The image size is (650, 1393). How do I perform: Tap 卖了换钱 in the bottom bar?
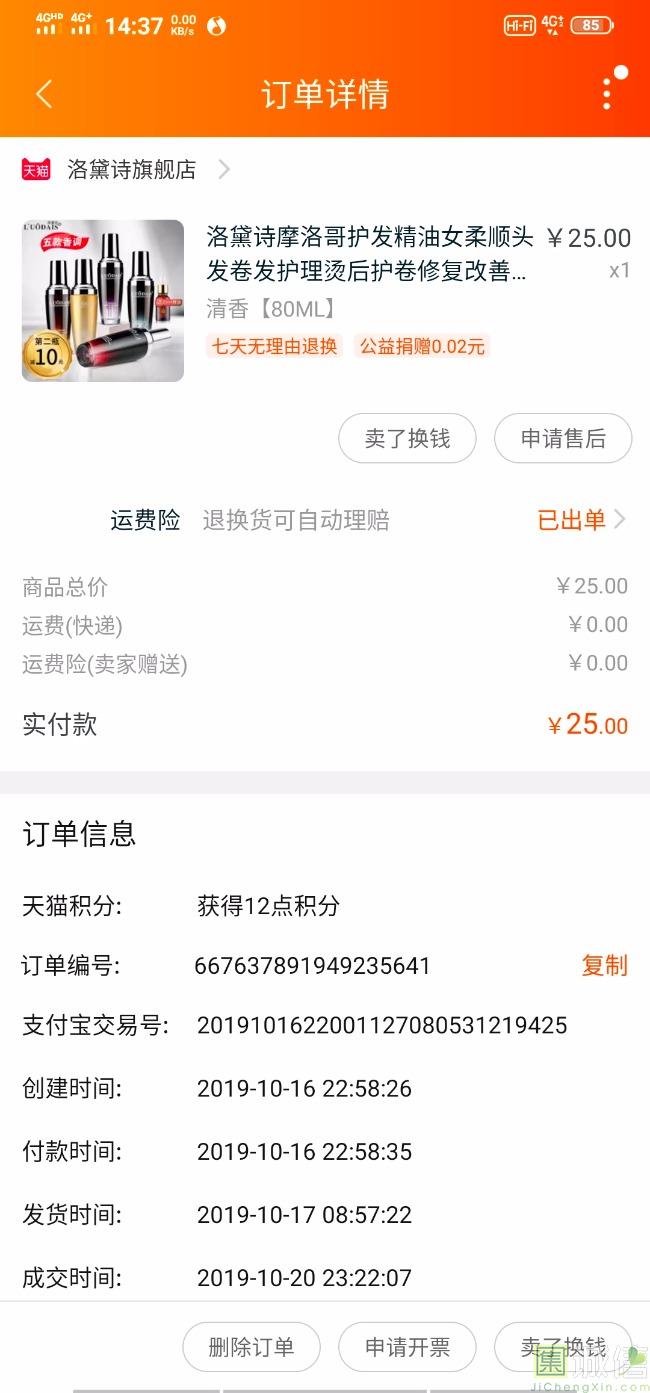563,1347
